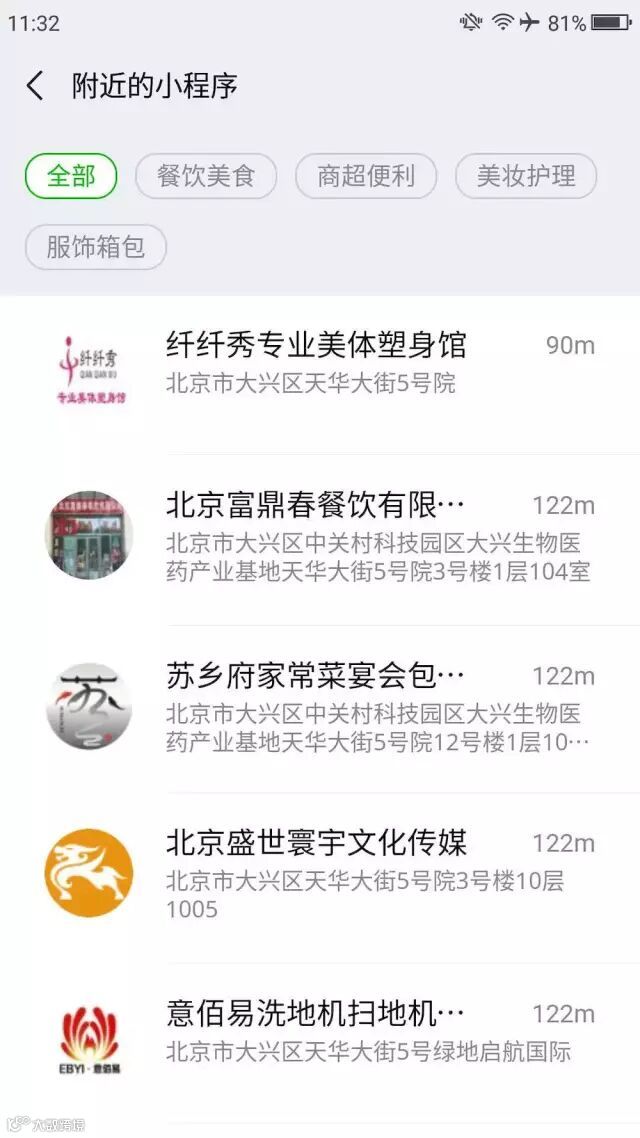Select the 全部 filter chip
The image size is (640, 1138).
coord(71,177)
